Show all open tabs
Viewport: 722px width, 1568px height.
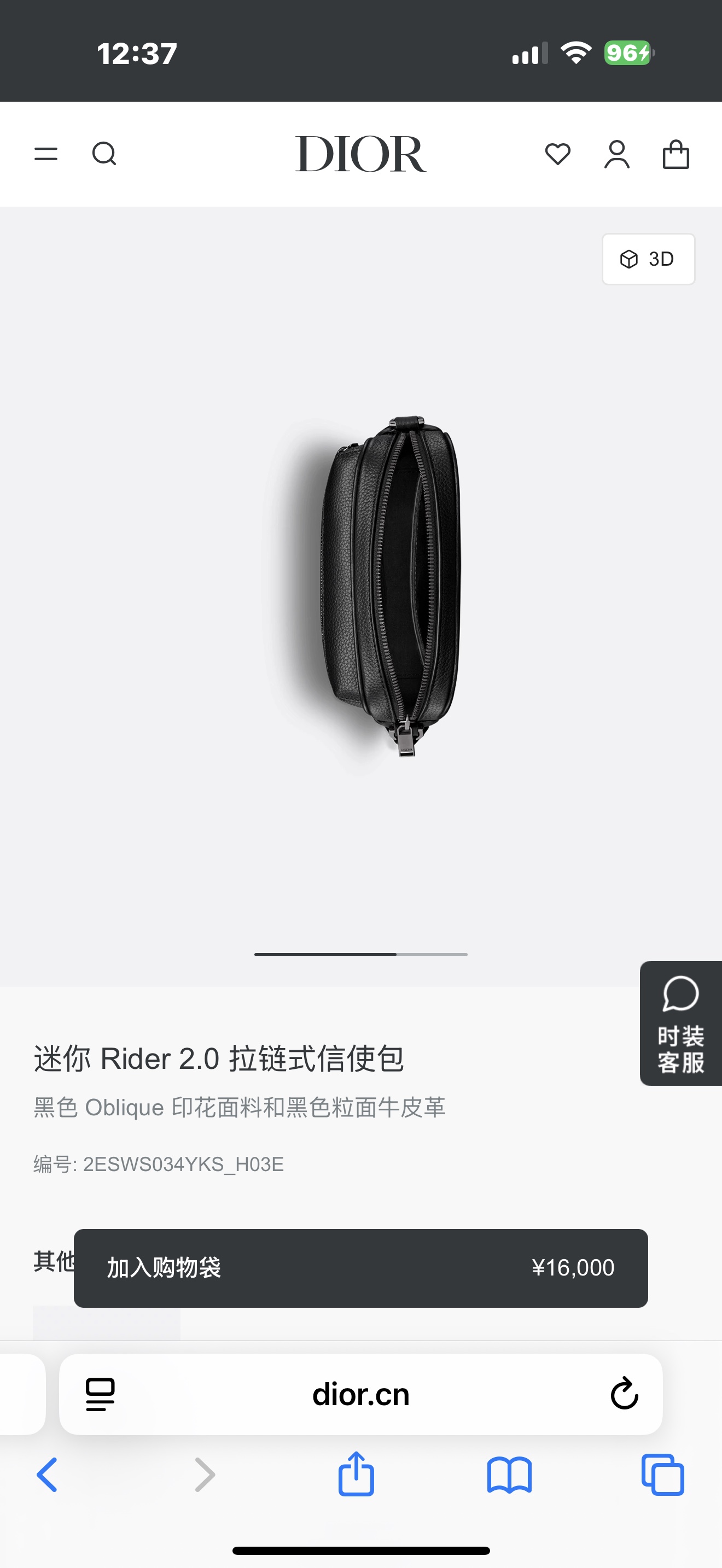point(662,1475)
